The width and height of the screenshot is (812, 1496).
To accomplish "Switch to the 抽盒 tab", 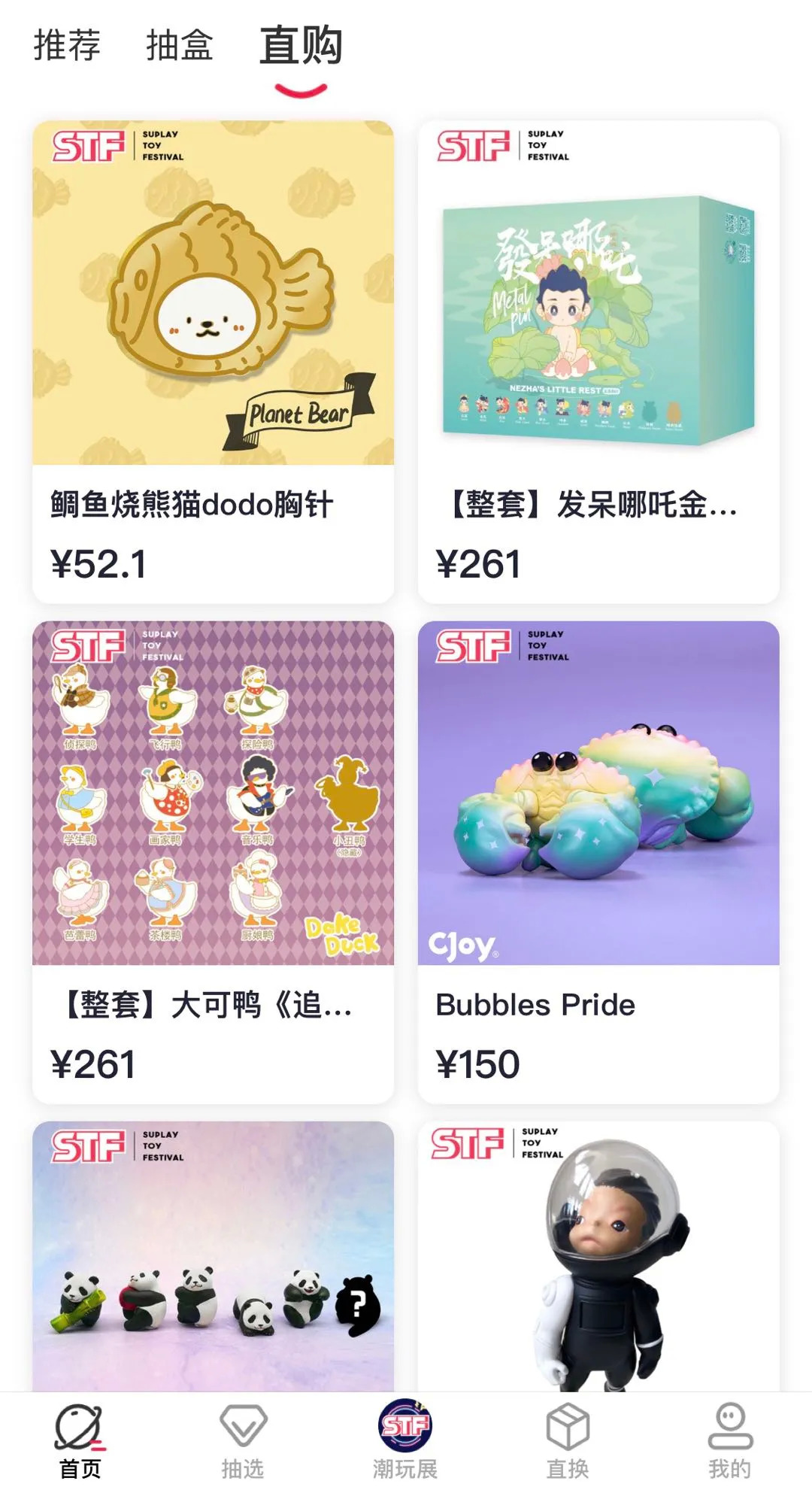I will 180,45.
